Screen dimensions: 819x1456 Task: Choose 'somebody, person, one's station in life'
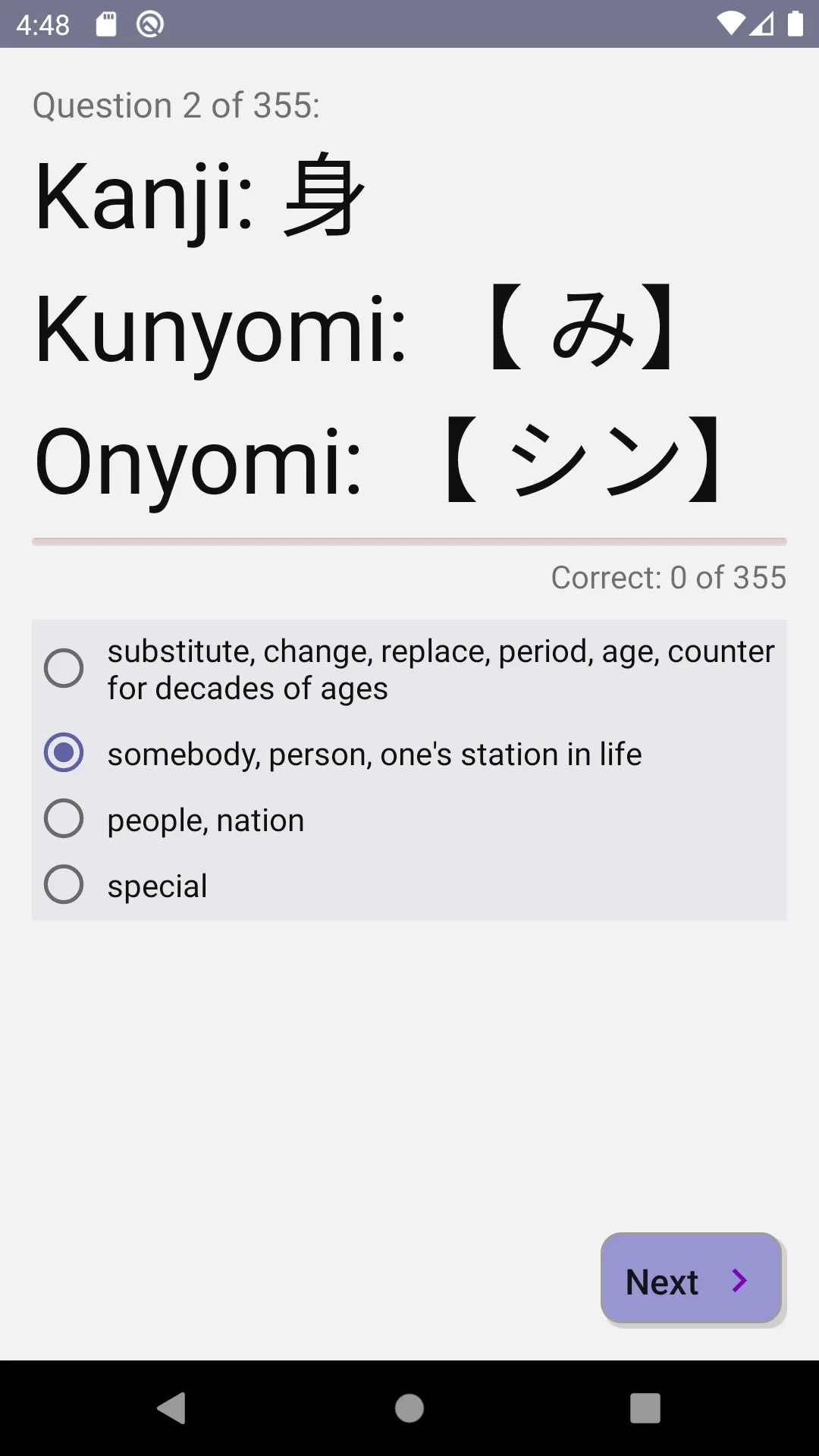pyautogui.click(x=409, y=753)
